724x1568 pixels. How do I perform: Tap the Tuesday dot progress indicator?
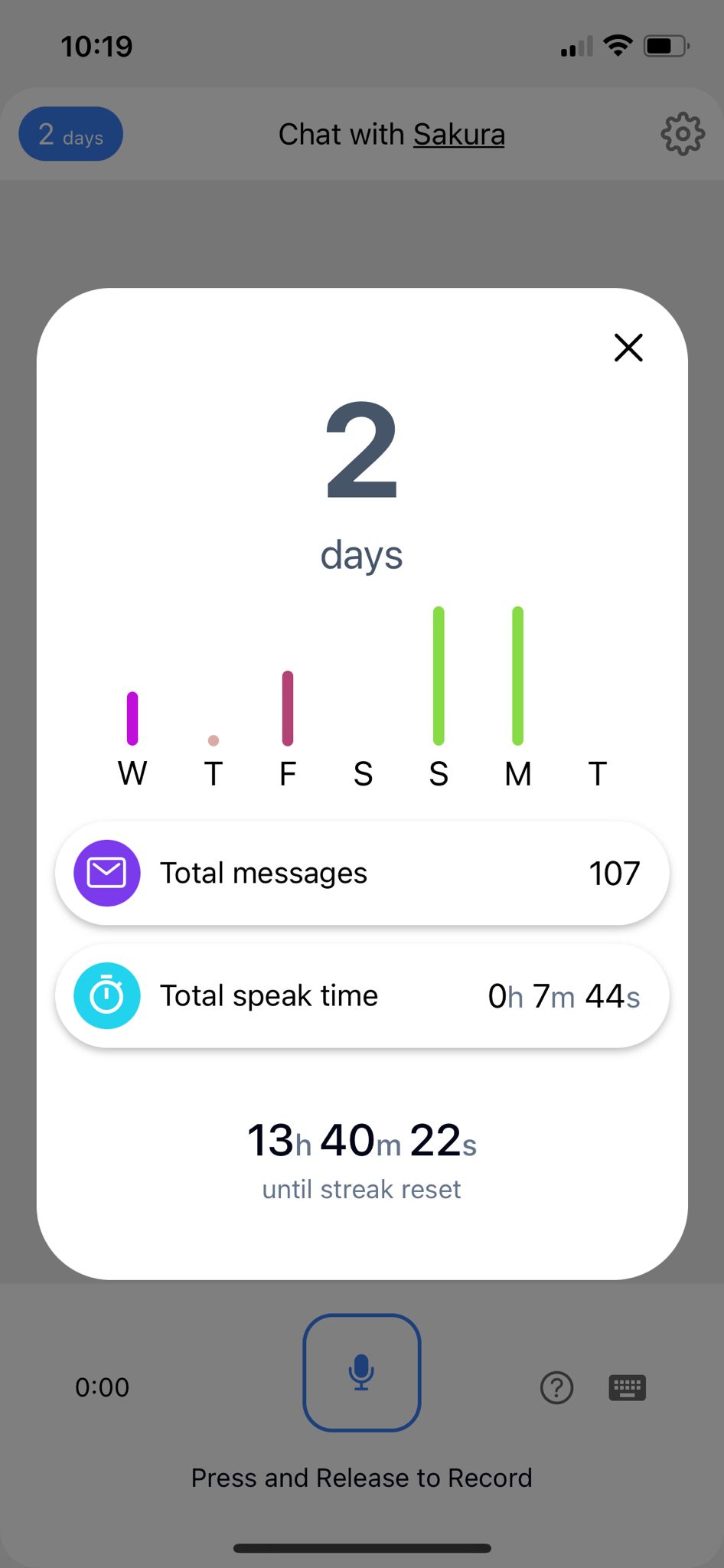pos(213,739)
